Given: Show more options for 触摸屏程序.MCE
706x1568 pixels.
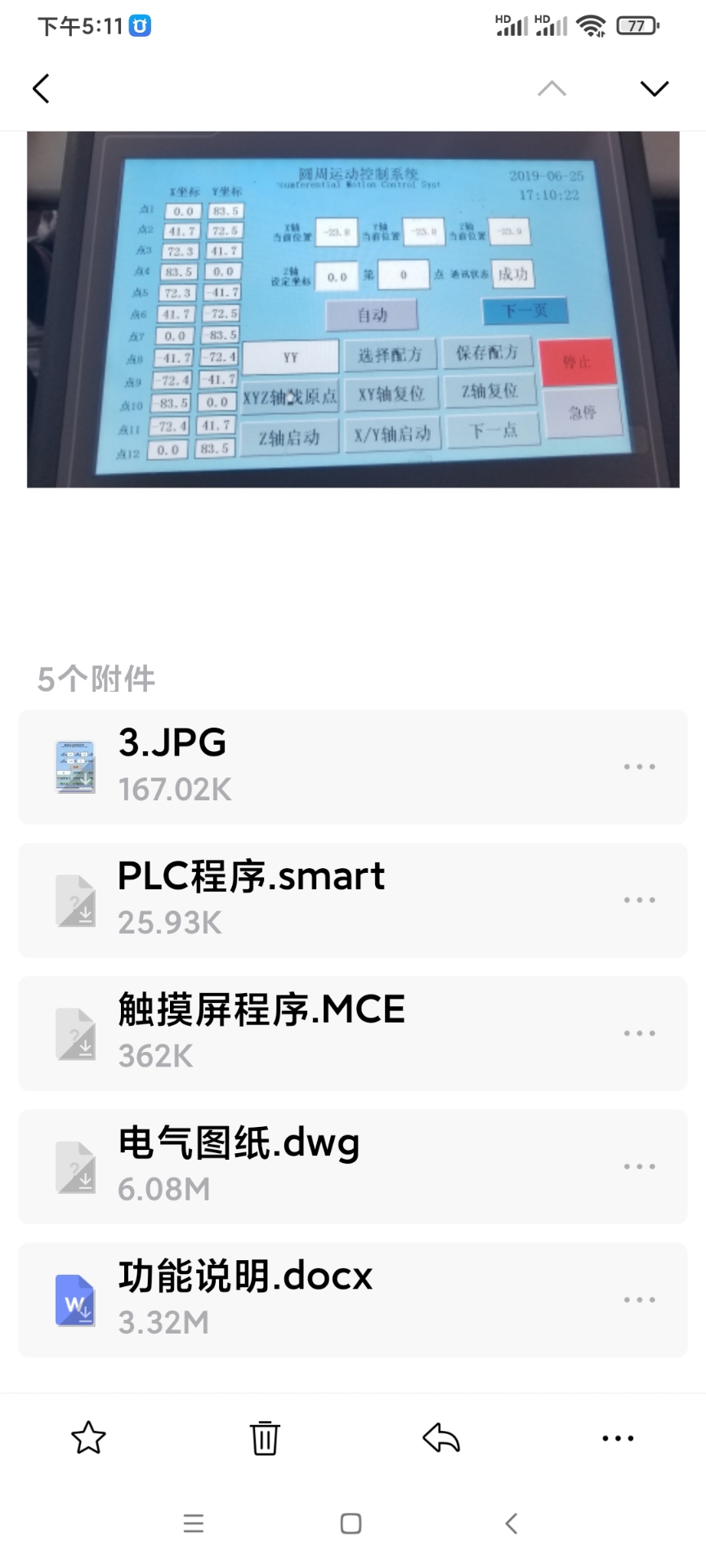Looking at the screenshot, I should tap(639, 1033).
